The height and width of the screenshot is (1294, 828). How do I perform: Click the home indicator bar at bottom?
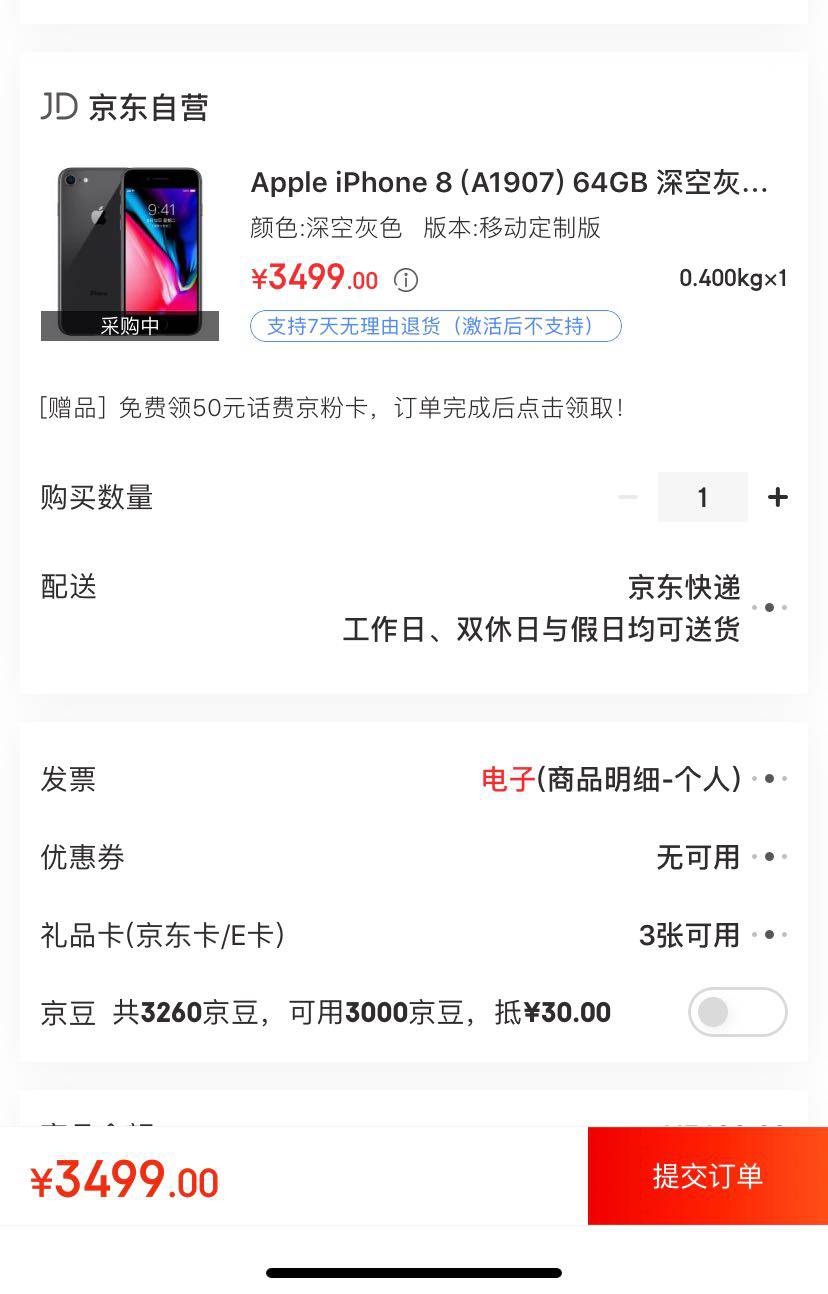point(413,1272)
